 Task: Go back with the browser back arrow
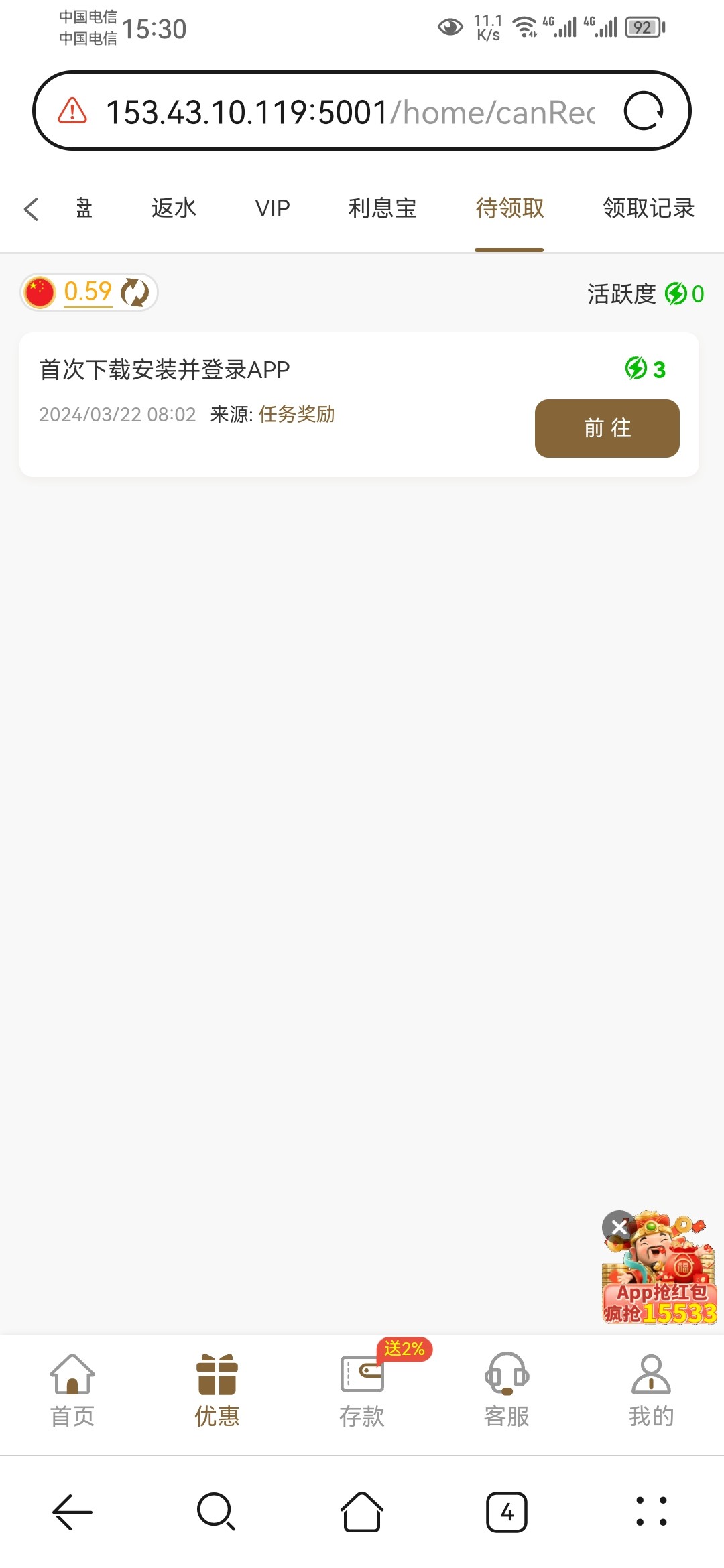72,1512
